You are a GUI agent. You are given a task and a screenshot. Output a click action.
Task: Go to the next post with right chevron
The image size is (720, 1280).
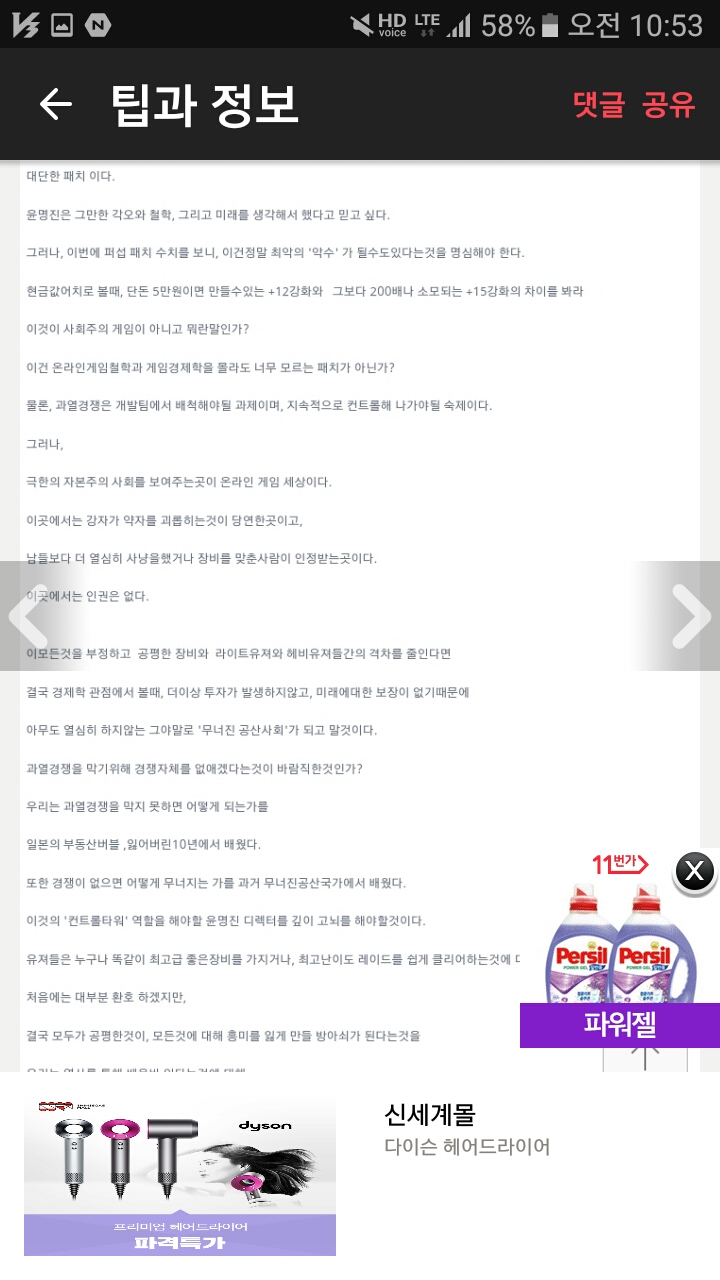pos(690,615)
